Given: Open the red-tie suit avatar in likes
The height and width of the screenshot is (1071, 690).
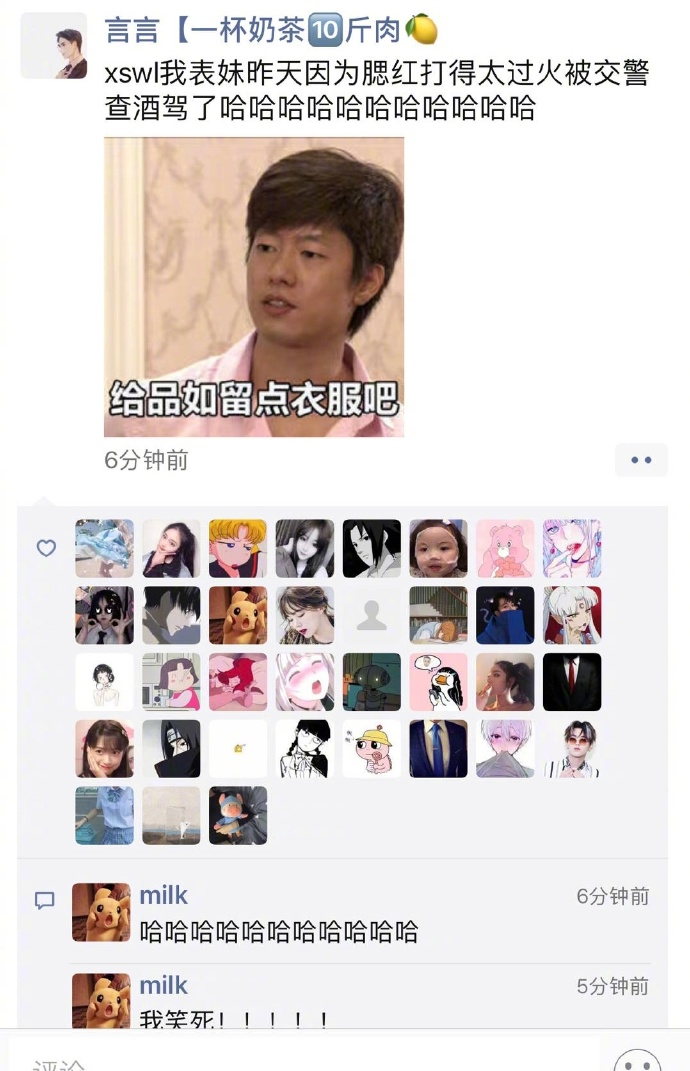Looking at the screenshot, I should click(572, 682).
